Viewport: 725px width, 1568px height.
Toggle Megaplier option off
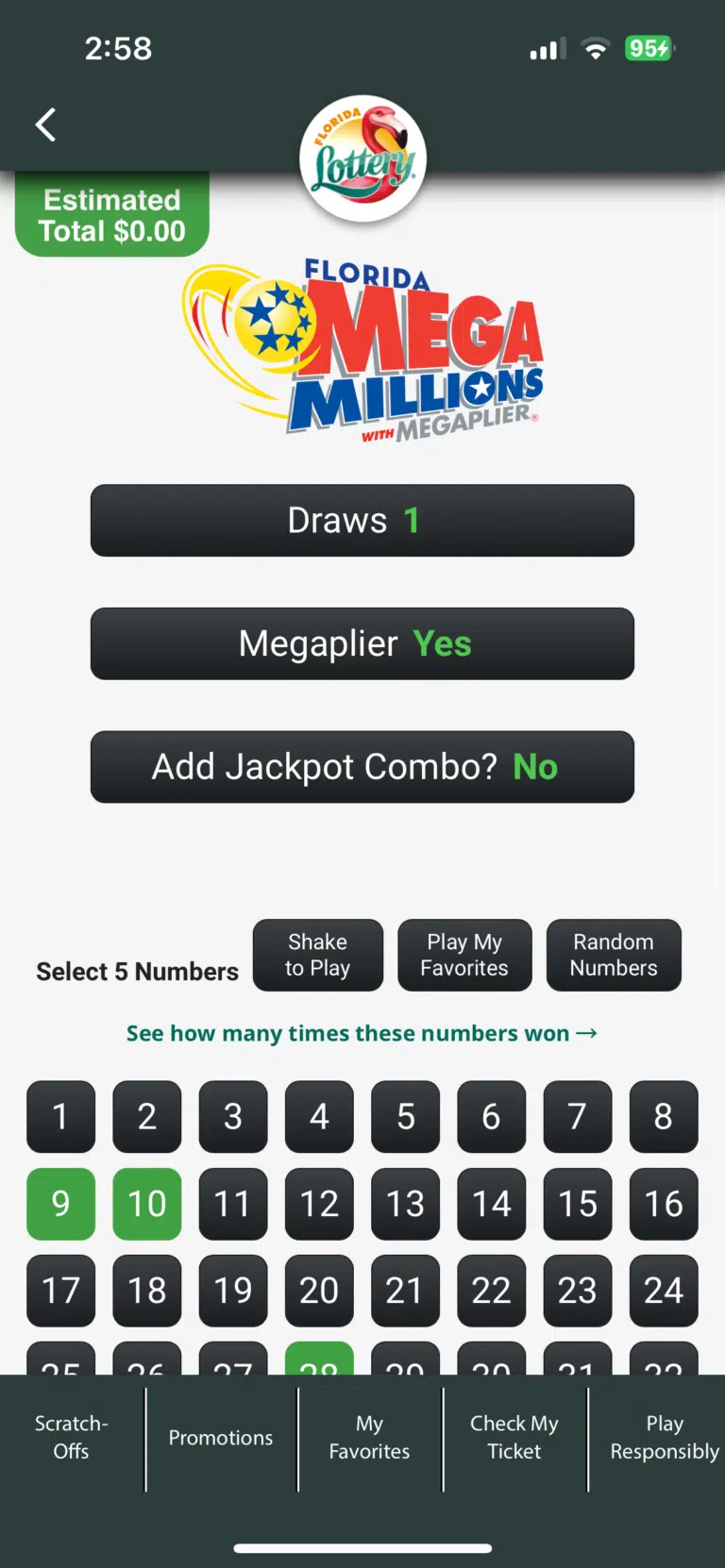tap(362, 643)
